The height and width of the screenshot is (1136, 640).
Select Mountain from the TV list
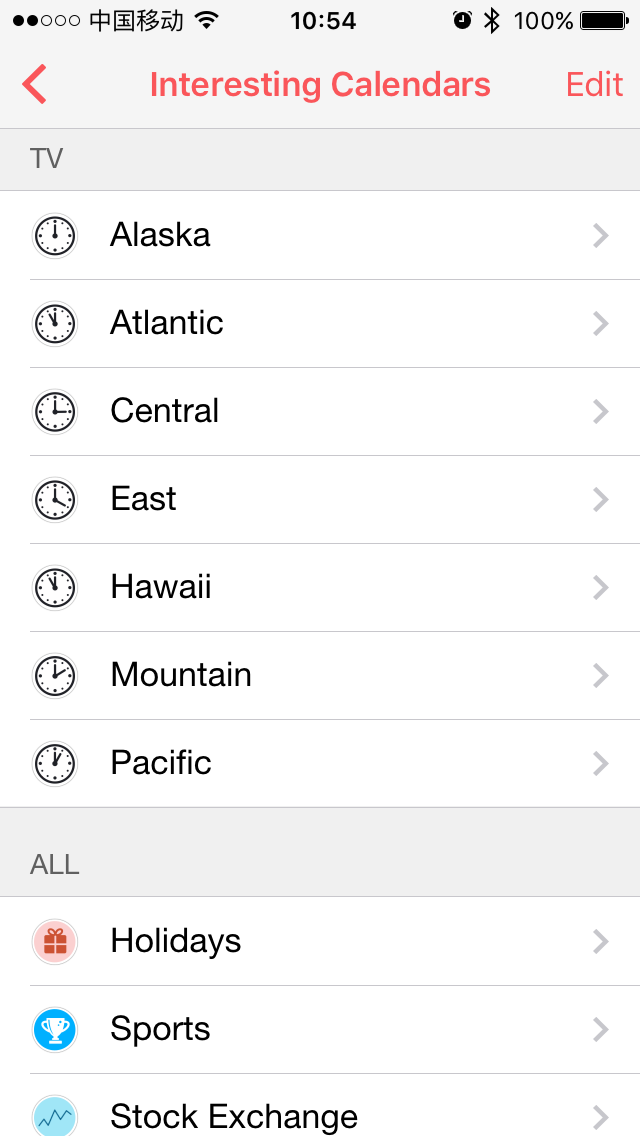pos(320,676)
